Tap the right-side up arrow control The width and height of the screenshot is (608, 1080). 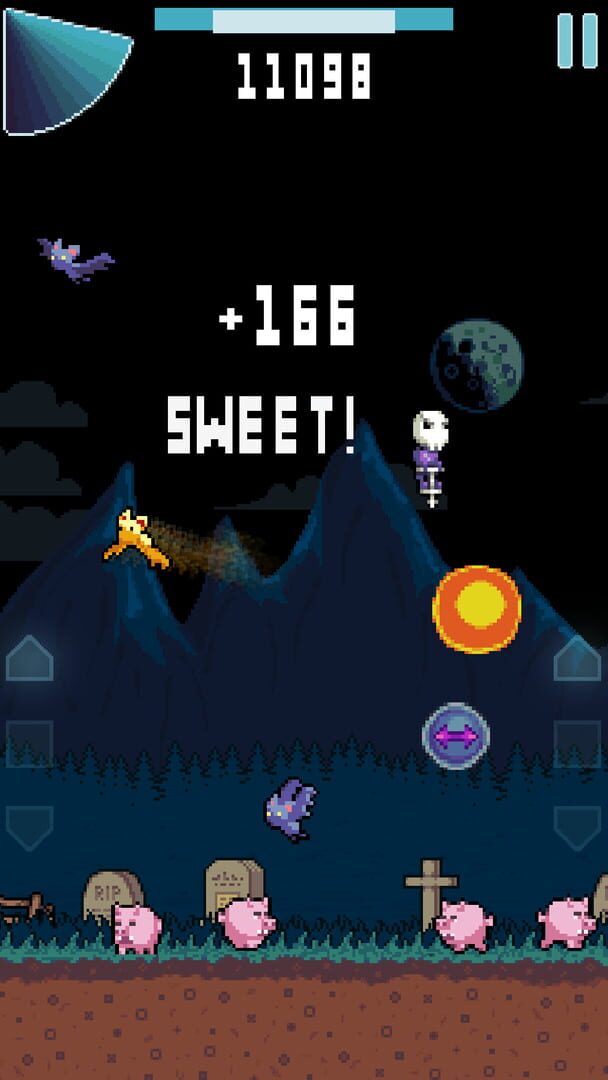click(577, 658)
